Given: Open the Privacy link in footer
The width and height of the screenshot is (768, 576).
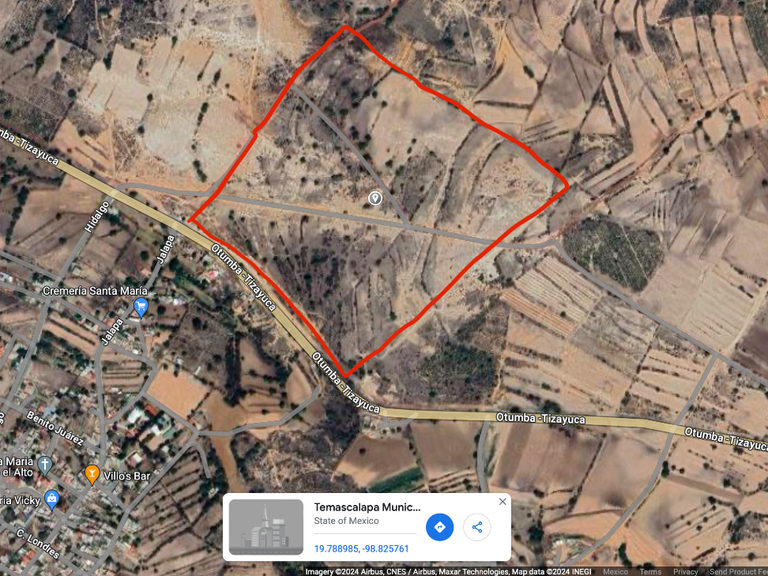Looking at the screenshot, I should click(x=685, y=572).
